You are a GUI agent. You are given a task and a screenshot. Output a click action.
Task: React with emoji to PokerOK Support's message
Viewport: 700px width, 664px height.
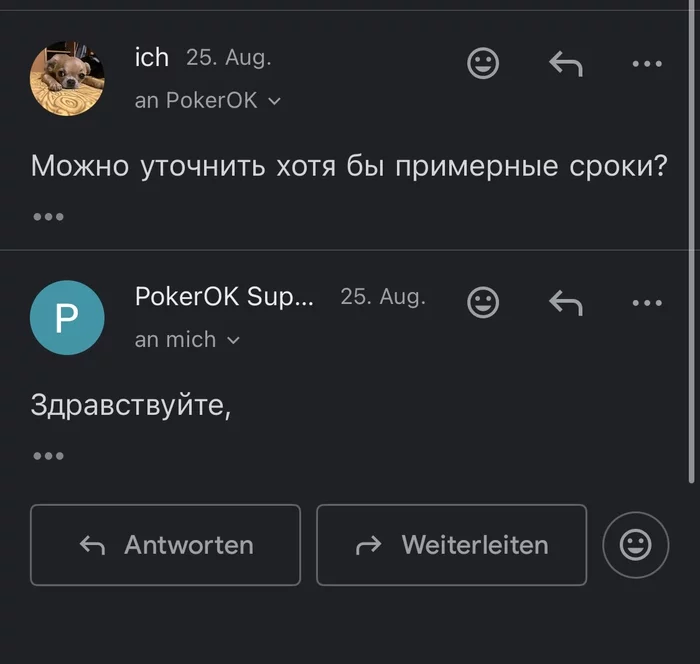tap(484, 301)
